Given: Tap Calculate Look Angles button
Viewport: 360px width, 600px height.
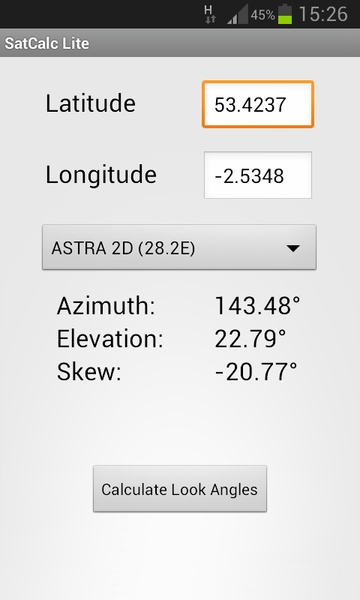Looking at the screenshot, I should coord(180,489).
